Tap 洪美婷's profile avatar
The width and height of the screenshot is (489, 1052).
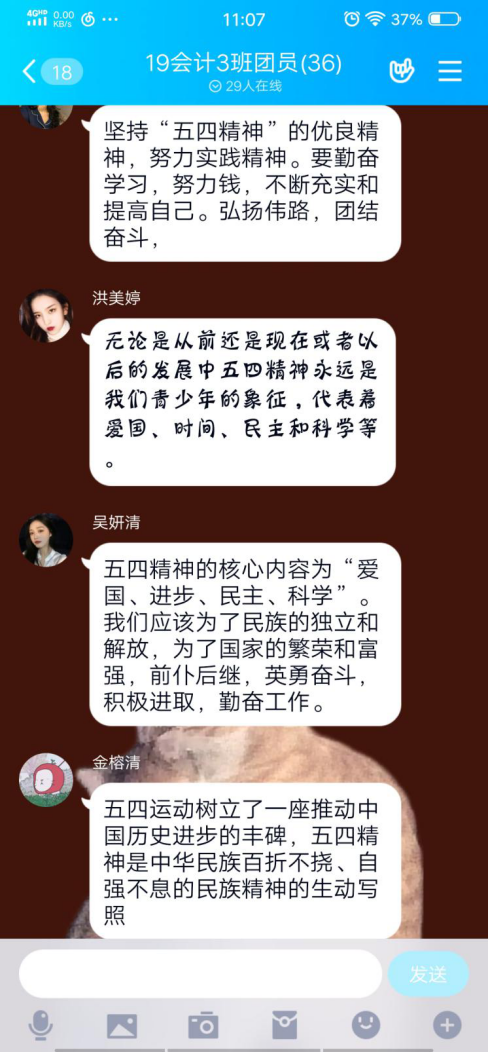click(46, 315)
